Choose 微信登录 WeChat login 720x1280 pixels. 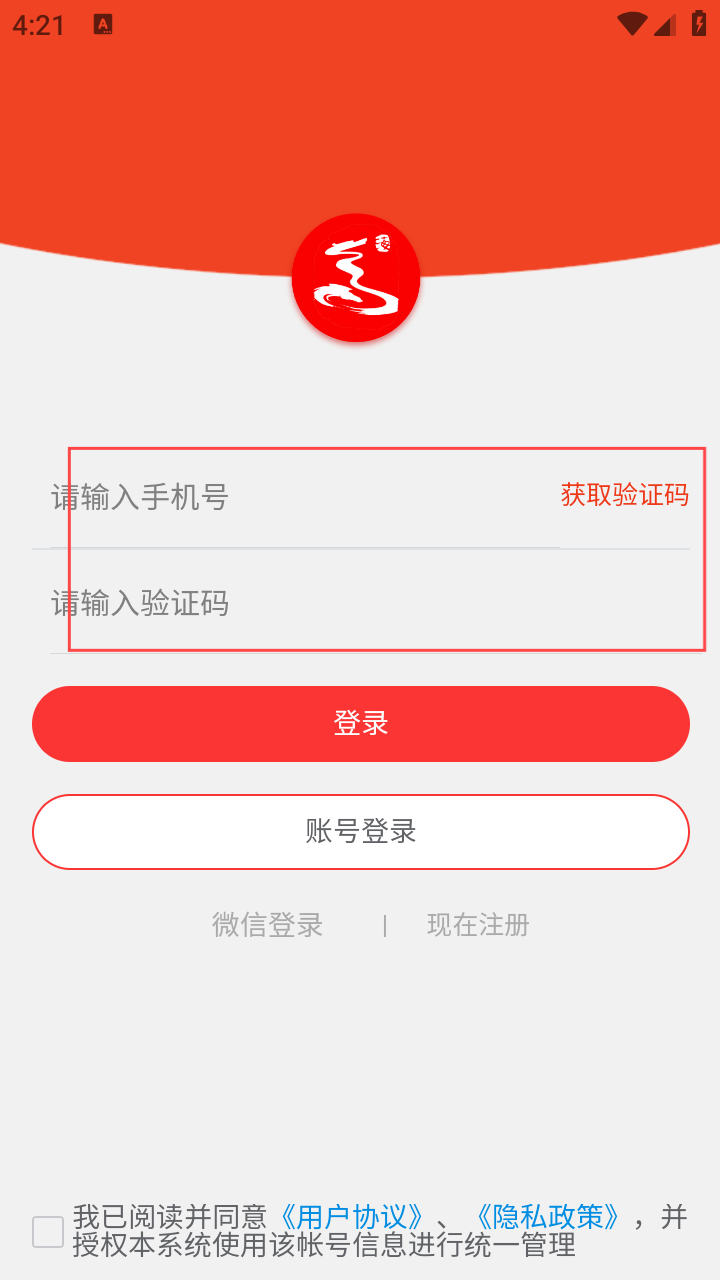(267, 925)
